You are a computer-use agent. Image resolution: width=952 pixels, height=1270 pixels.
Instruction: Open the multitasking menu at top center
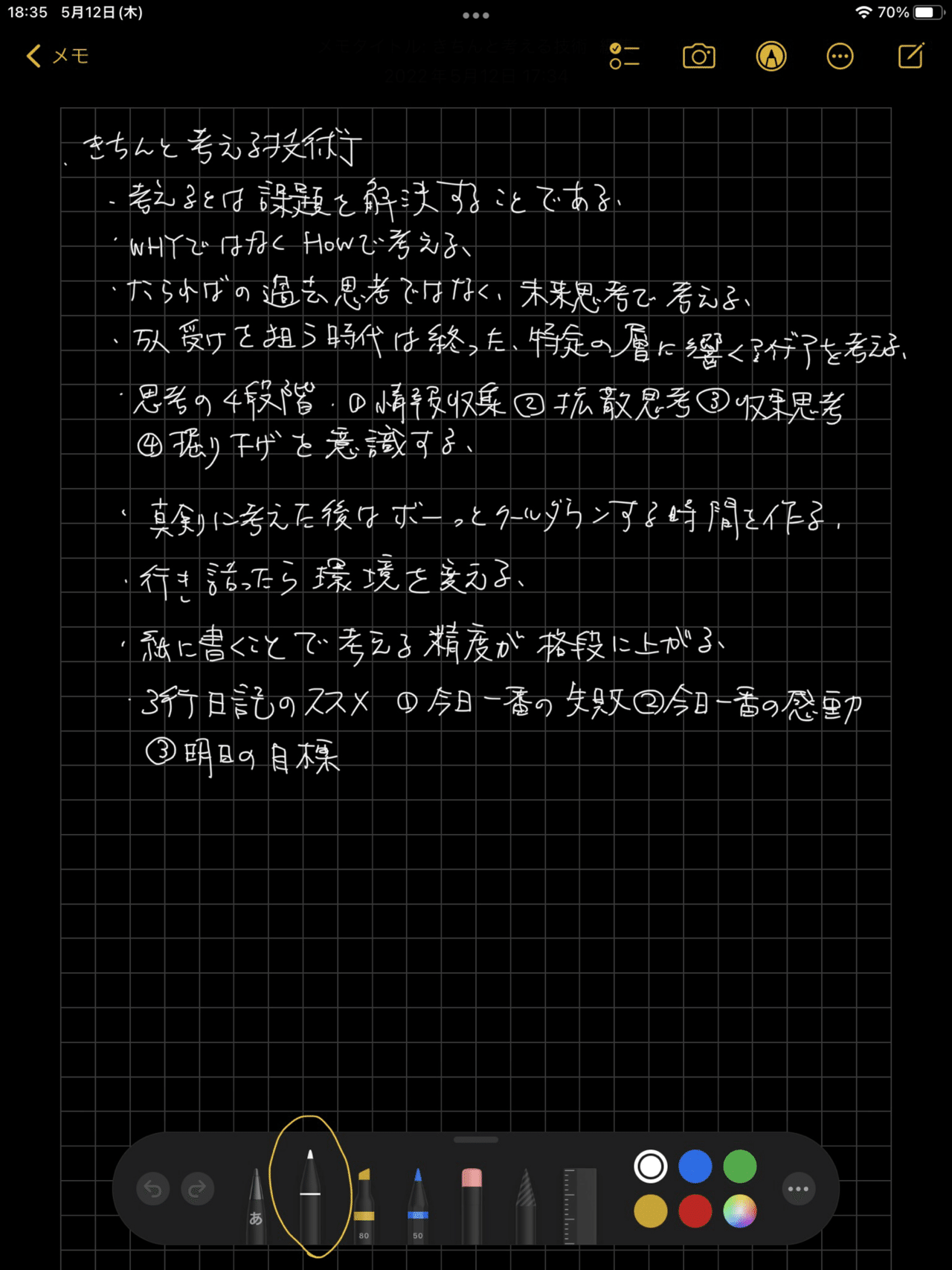pos(475,15)
